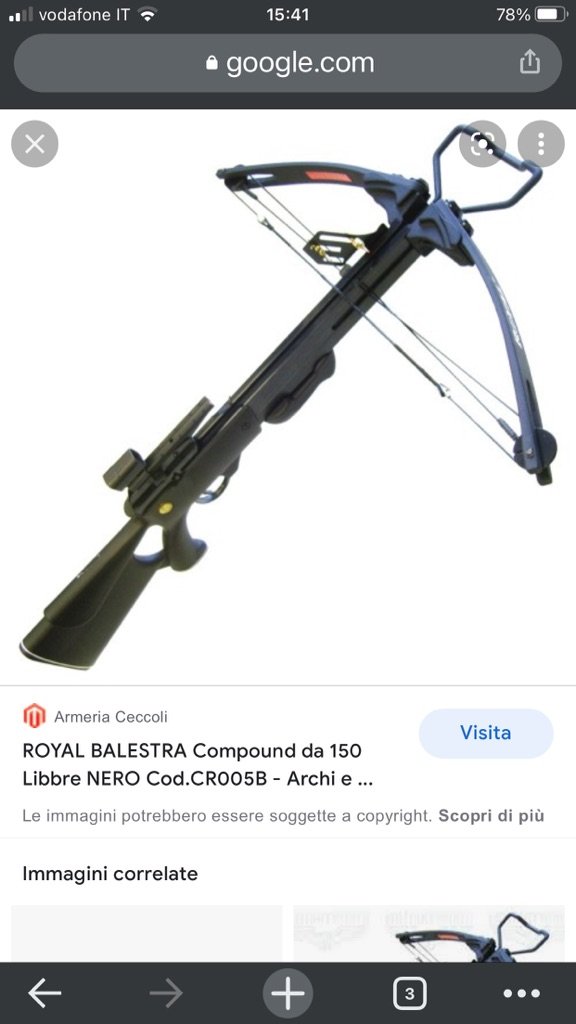Open the tab switcher showing 3 tabs
576x1024 pixels.
(x=409, y=993)
